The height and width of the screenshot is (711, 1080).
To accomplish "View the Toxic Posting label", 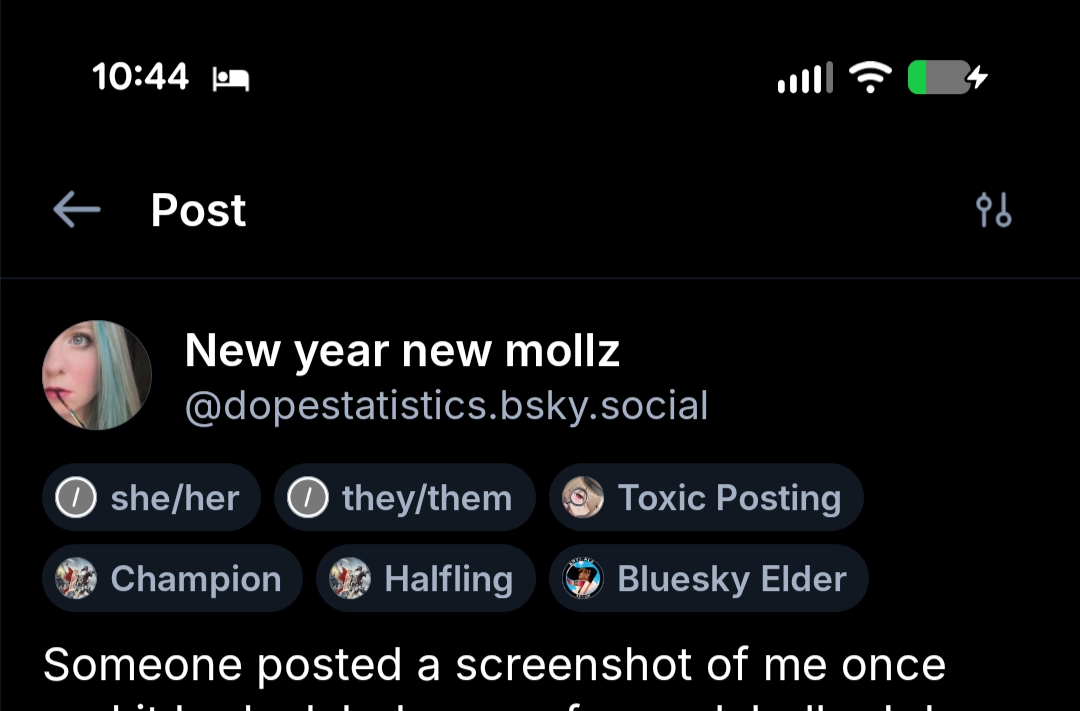I will 705,497.
